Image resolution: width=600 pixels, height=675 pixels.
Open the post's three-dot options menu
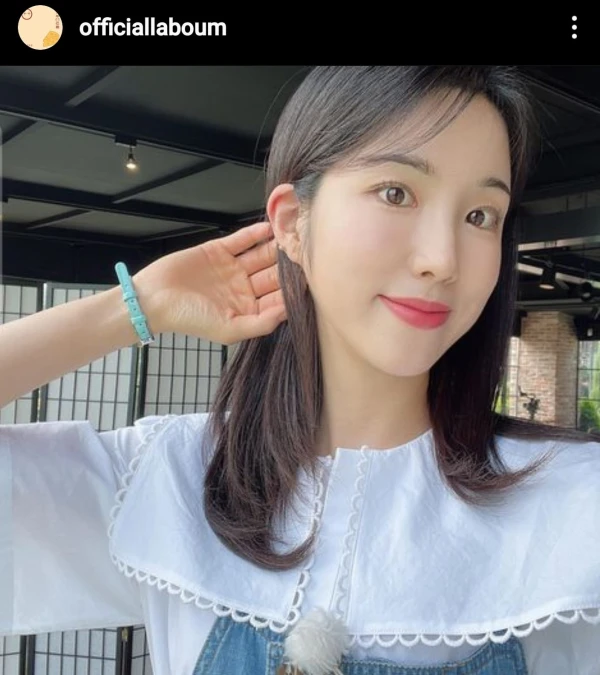point(573,28)
